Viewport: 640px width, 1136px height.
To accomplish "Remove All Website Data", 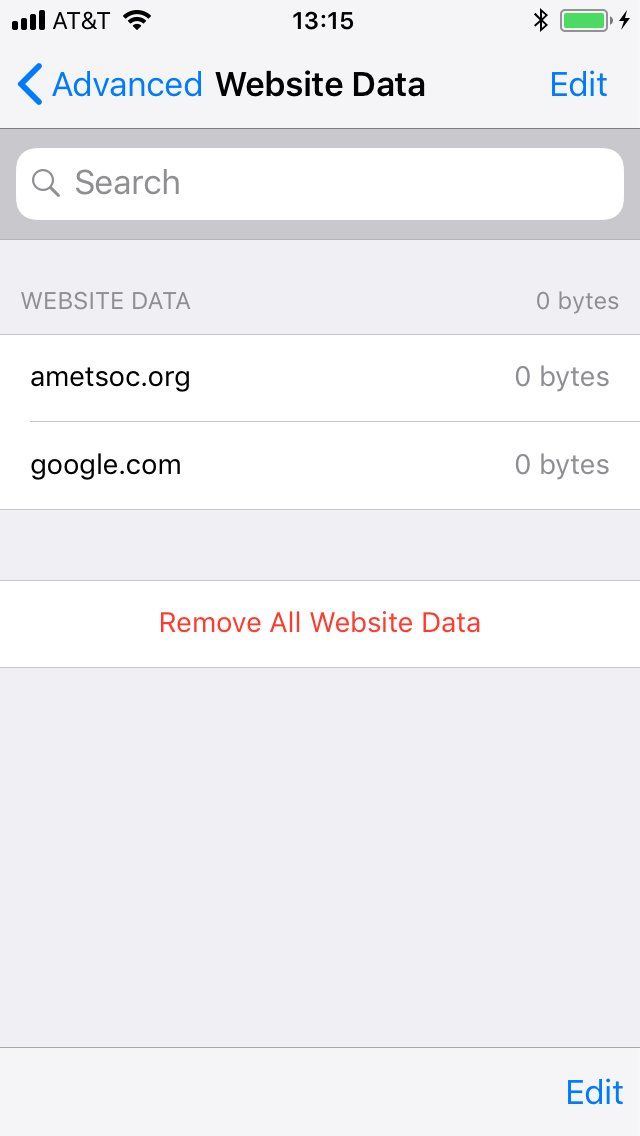I will (320, 623).
